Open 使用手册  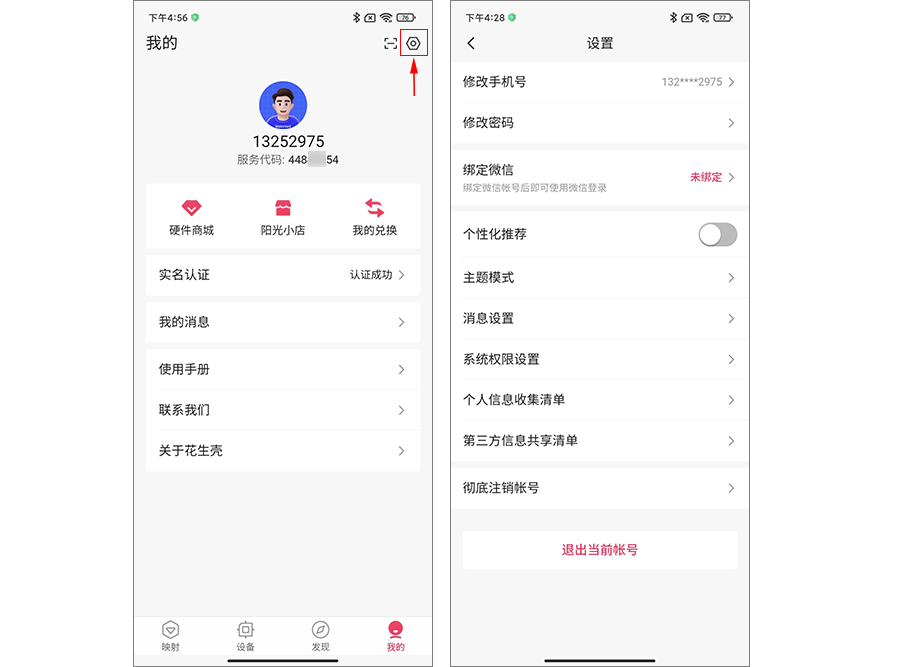point(282,369)
